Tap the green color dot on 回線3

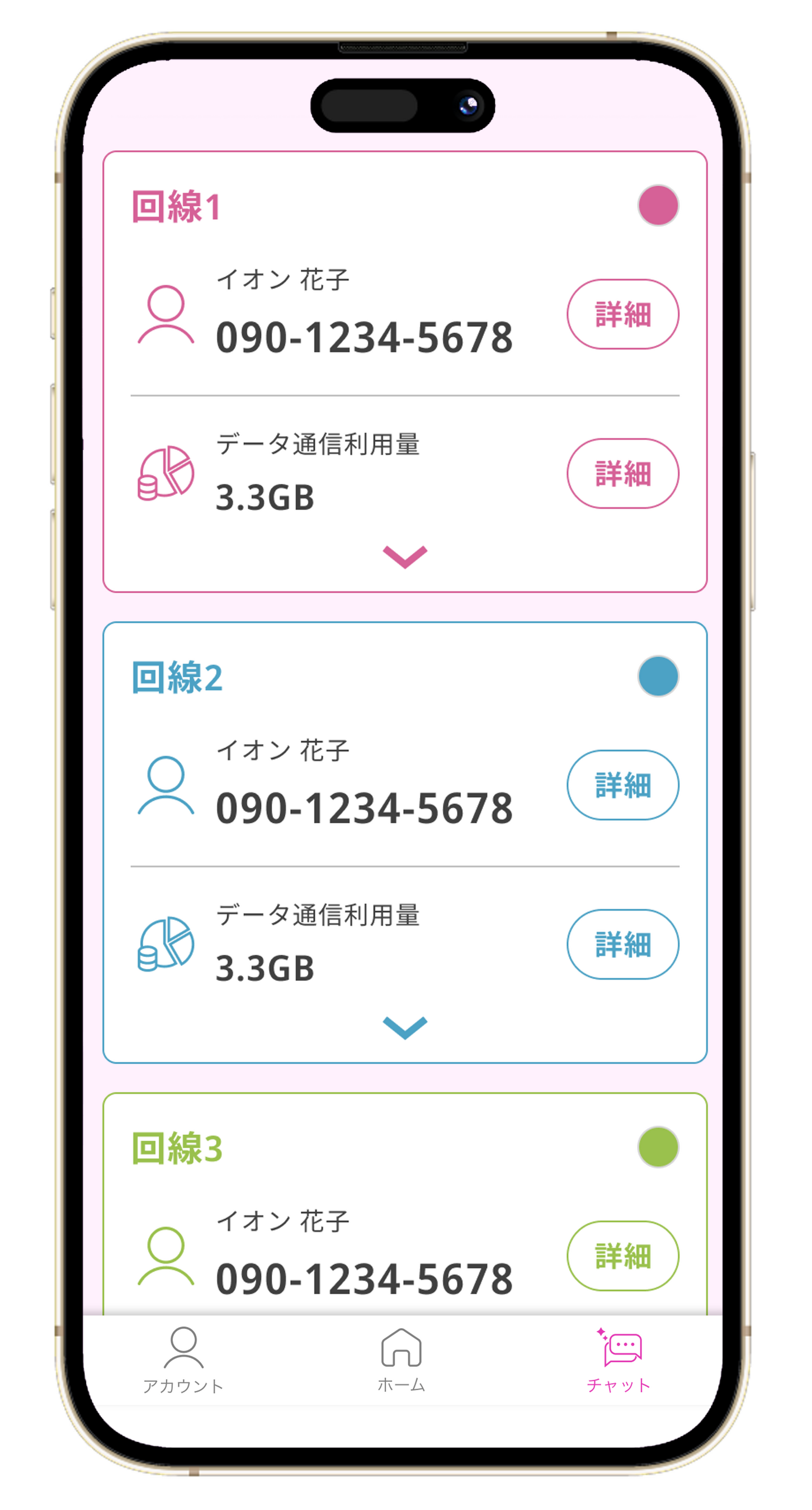pyautogui.click(x=658, y=1147)
